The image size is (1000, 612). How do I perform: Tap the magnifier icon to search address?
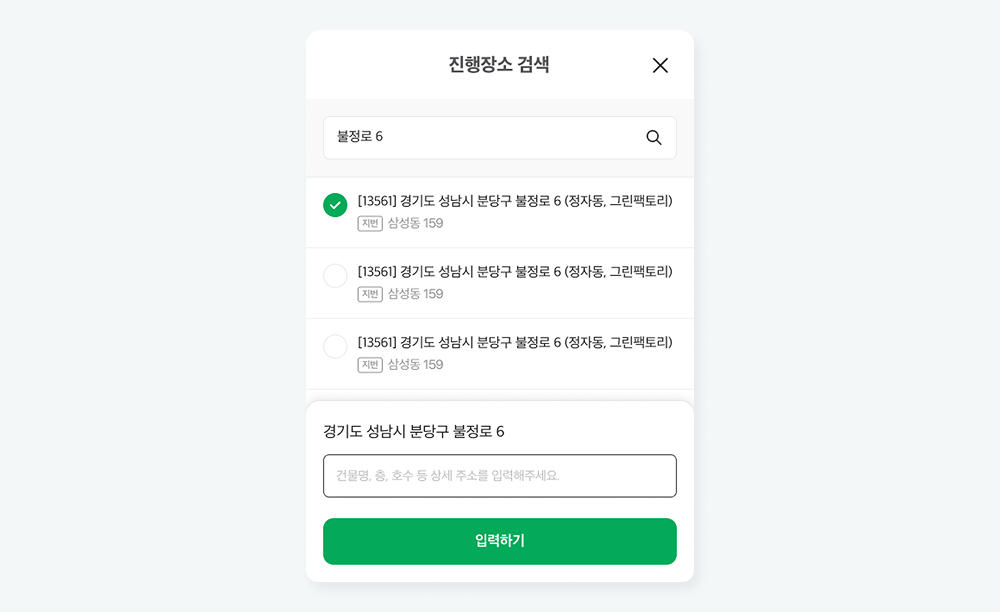(x=654, y=138)
